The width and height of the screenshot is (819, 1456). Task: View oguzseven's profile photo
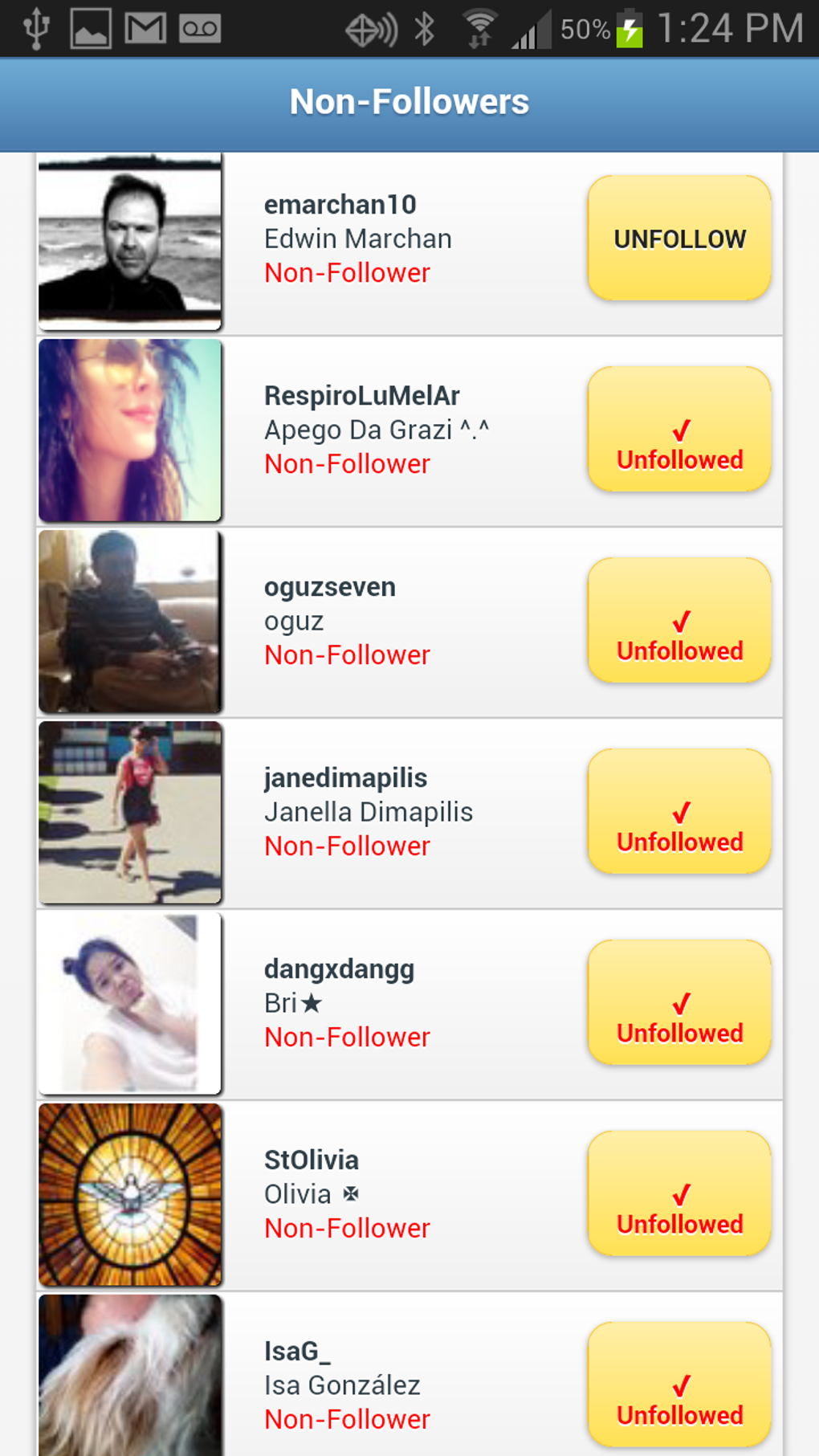(x=130, y=622)
